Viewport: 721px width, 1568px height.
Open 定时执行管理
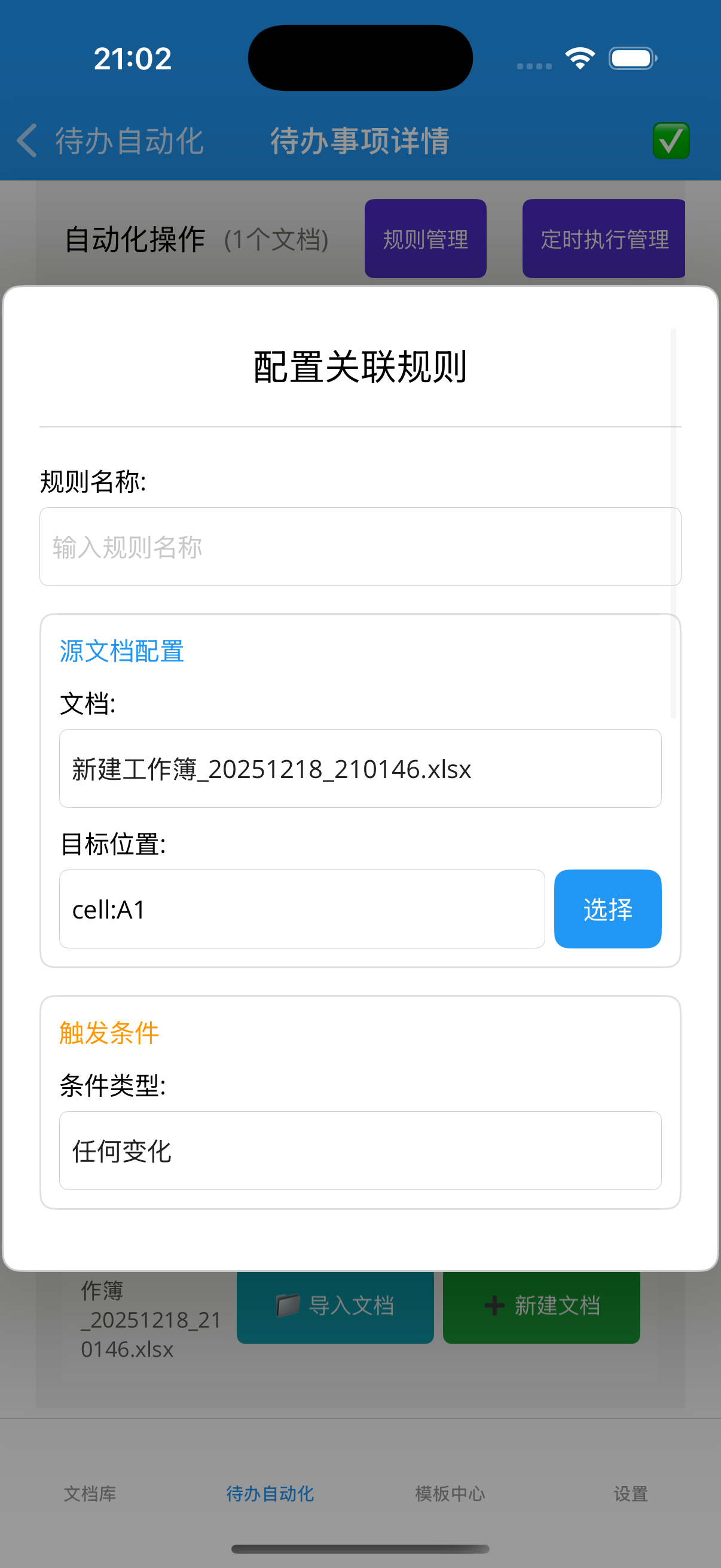tap(604, 240)
